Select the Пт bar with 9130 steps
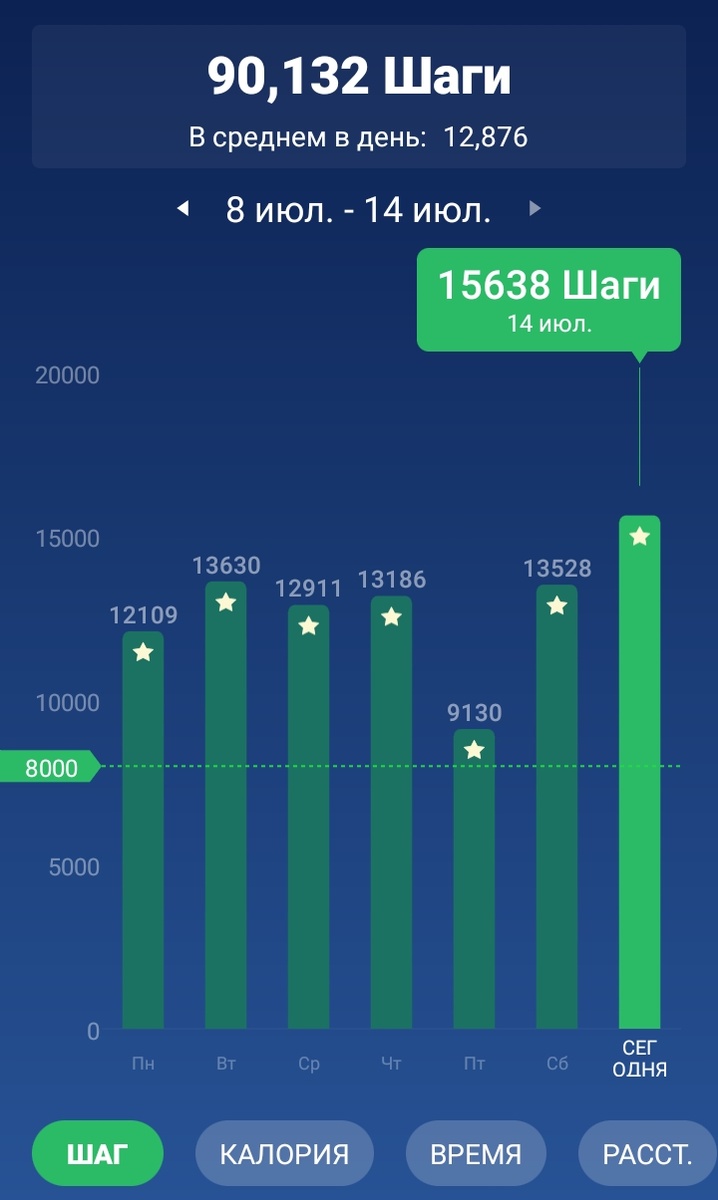Image resolution: width=718 pixels, height=1200 pixels. pyautogui.click(x=474, y=879)
